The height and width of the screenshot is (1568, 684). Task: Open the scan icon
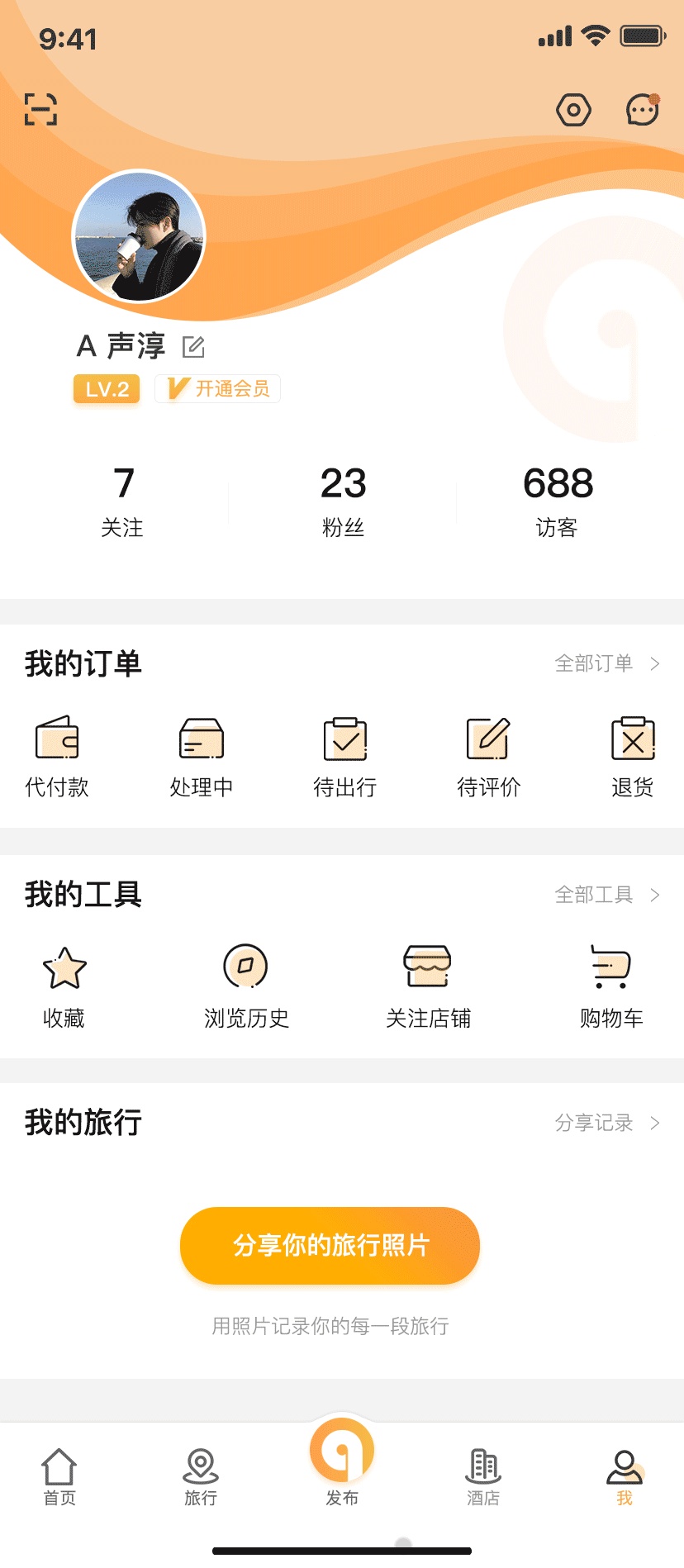pyautogui.click(x=40, y=109)
